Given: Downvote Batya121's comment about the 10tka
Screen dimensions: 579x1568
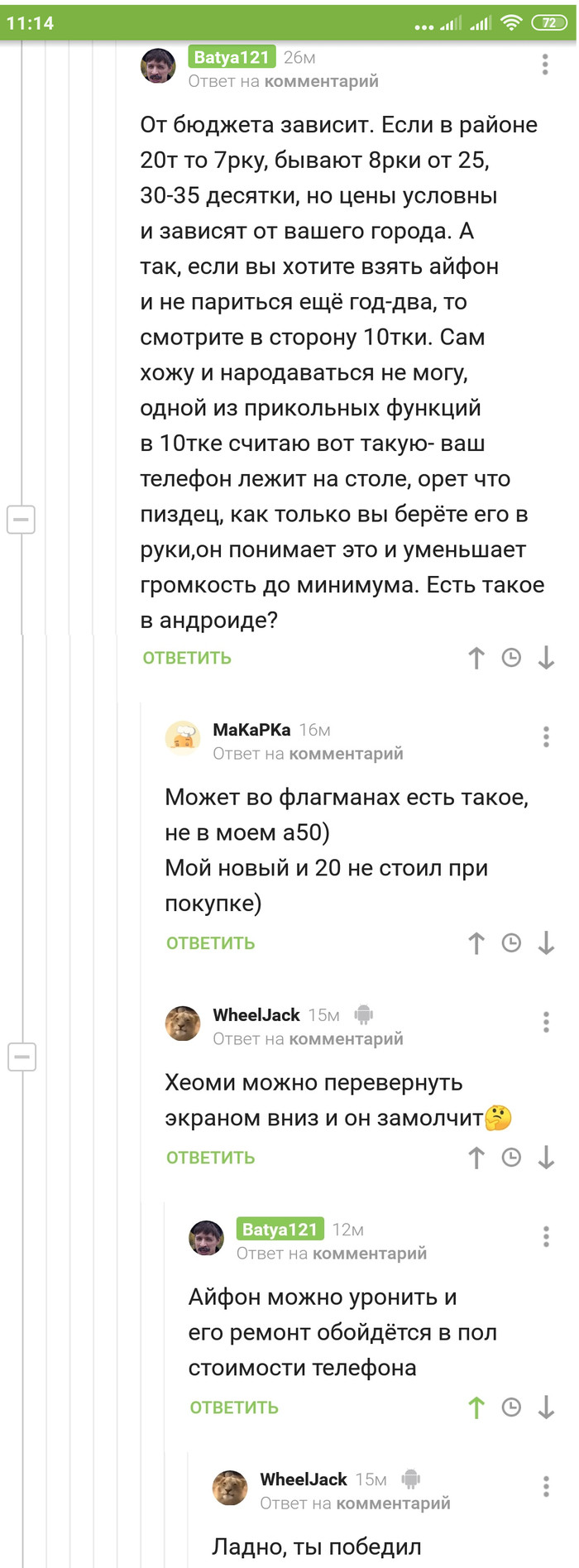Looking at the screenshot, I should pyautogui.click(x=546, y=658).
